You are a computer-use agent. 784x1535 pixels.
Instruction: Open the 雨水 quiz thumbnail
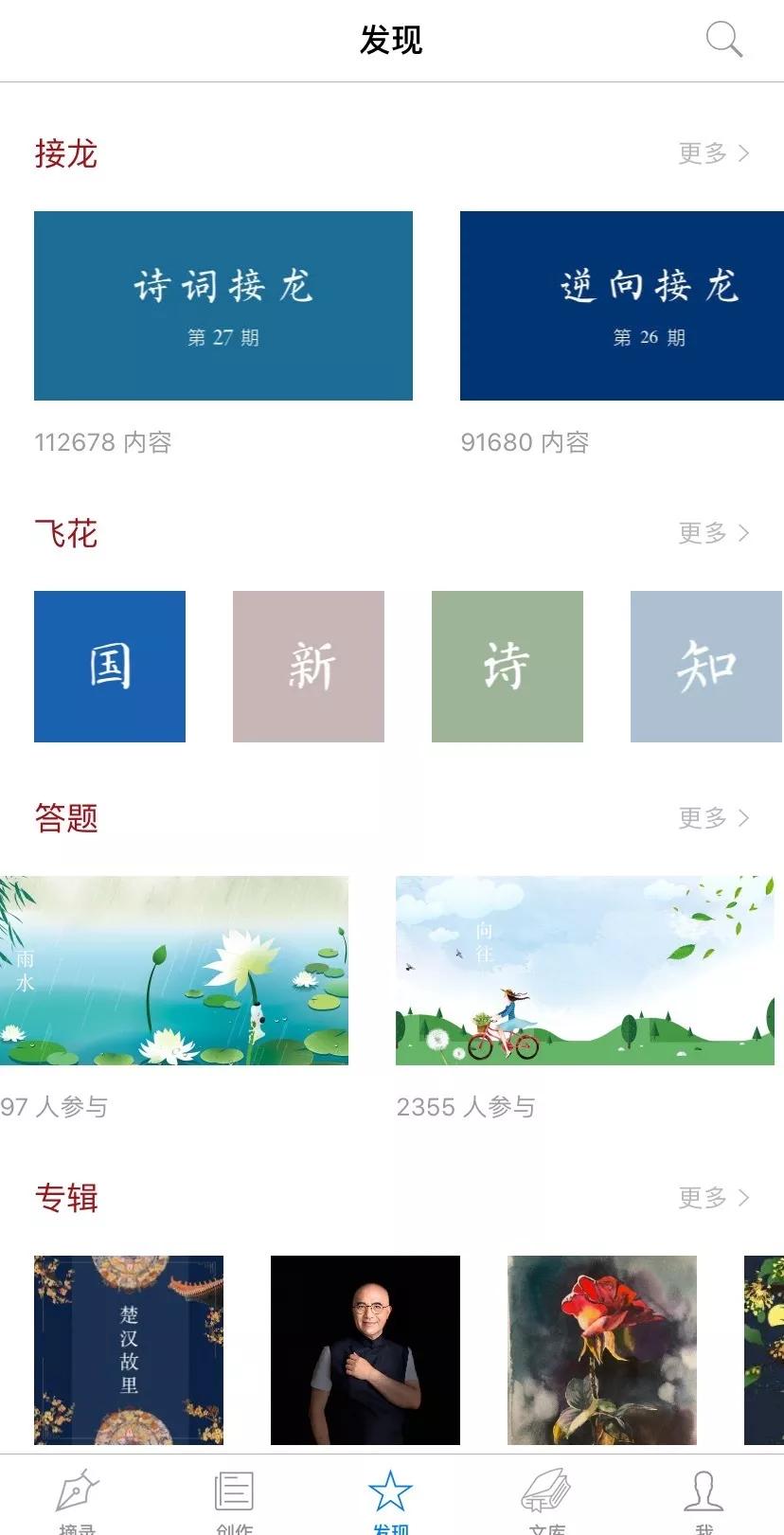point(176,970)
